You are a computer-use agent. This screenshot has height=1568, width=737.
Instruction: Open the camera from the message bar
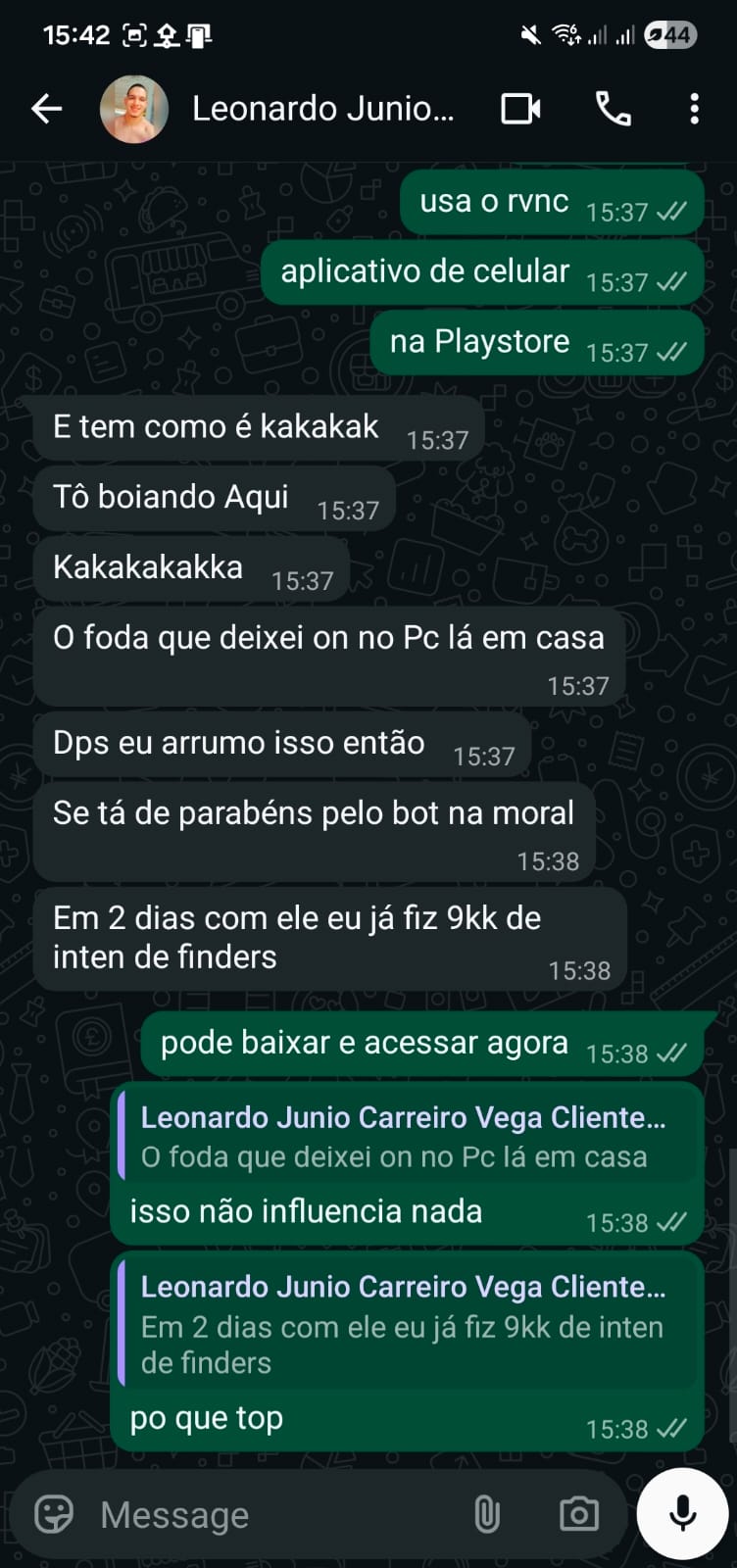click(x=579, y=1514)
